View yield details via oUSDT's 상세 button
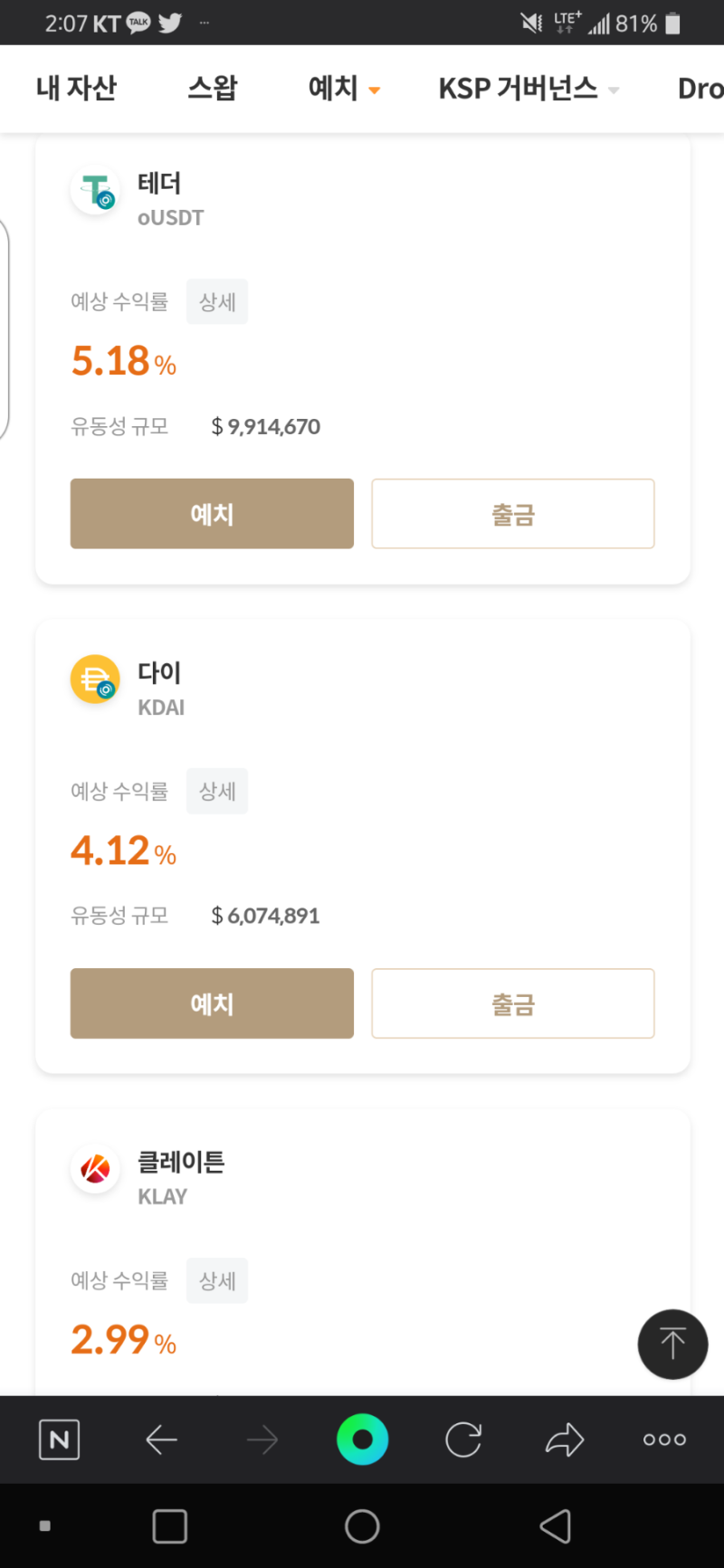Screen dimensions: 724x1568 pos(217,301)
